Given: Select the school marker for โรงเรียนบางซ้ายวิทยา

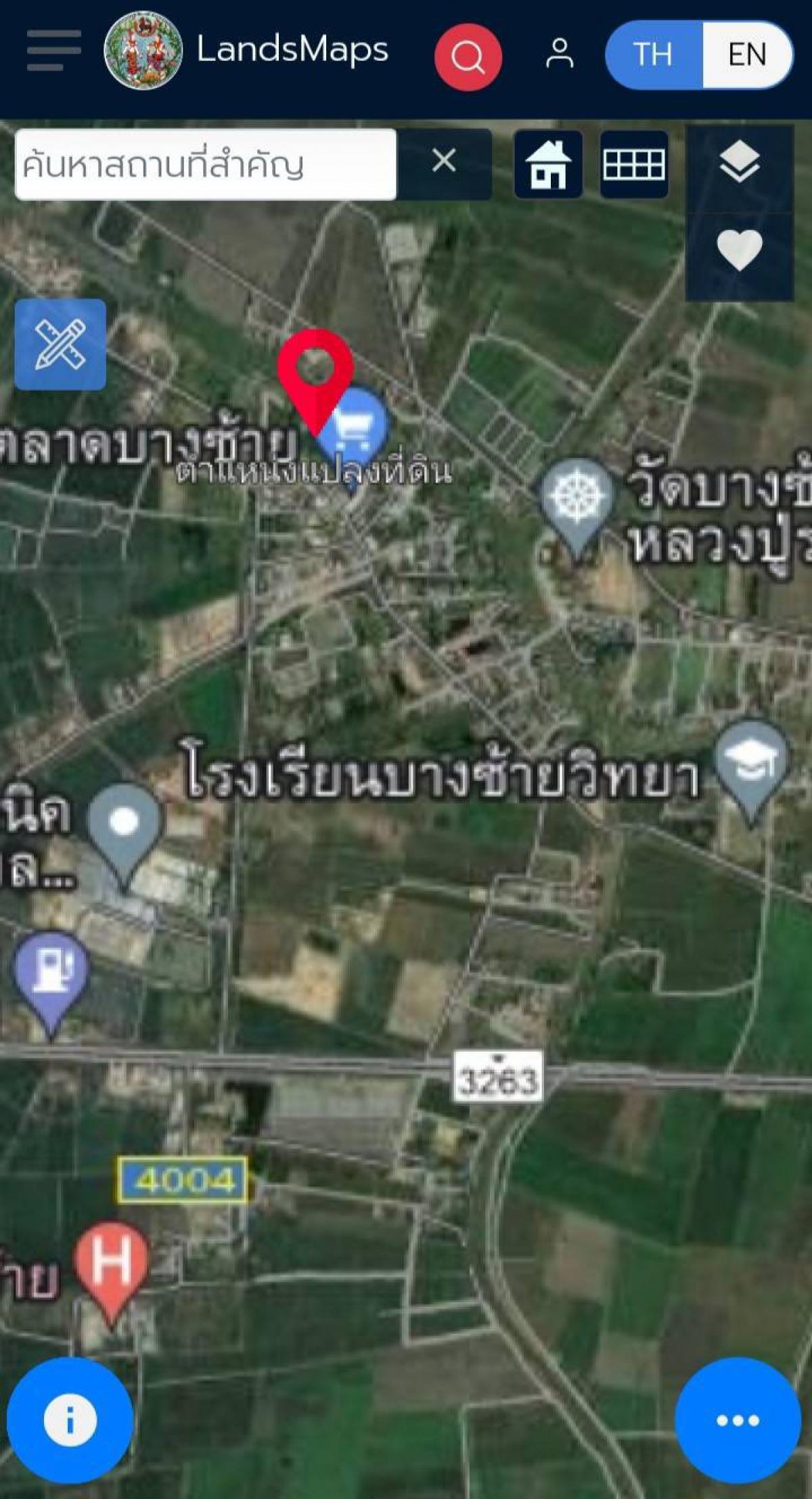Looking at the screenshot, I should pos(751,769).
